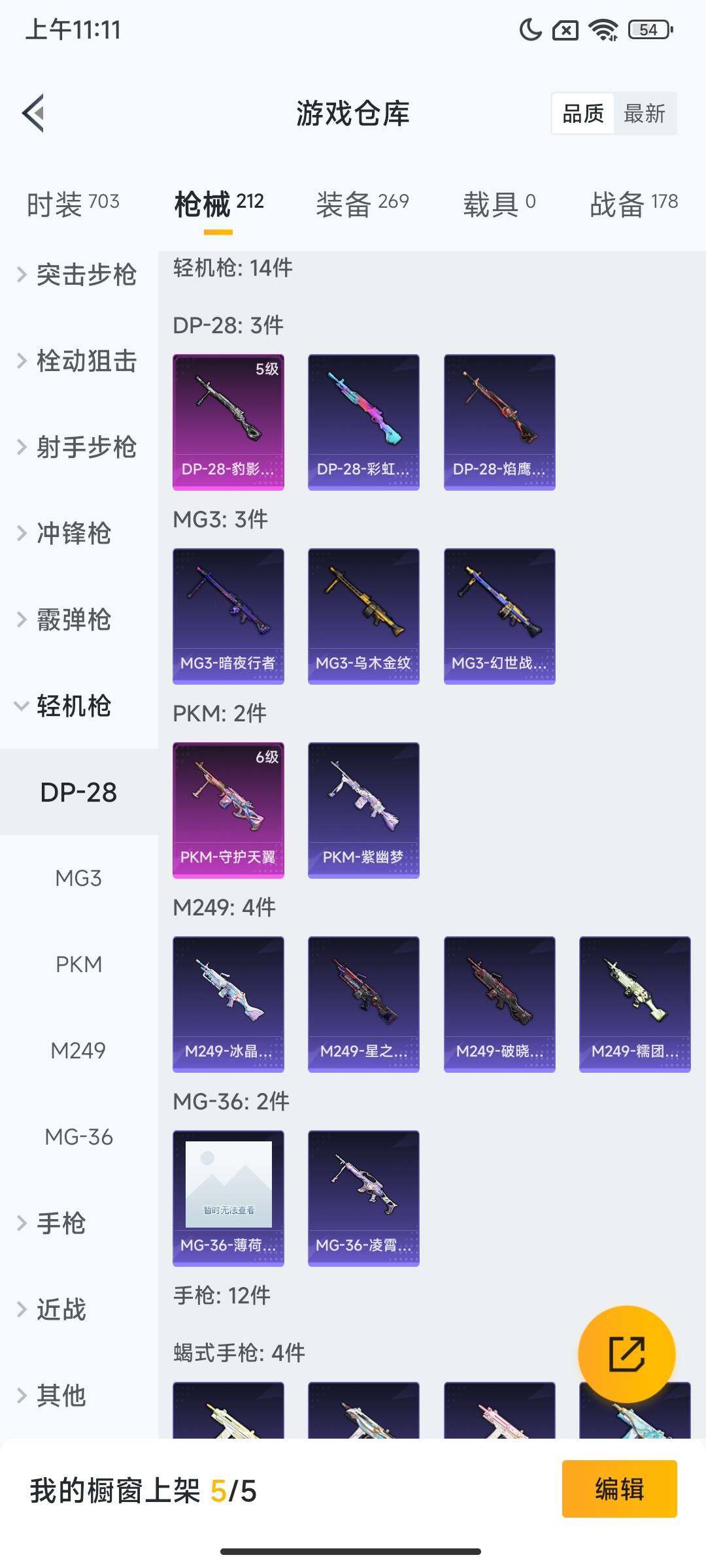
Task: Switch to the 时装 tab
Action: pyautogui.click(x=73, y=204)
